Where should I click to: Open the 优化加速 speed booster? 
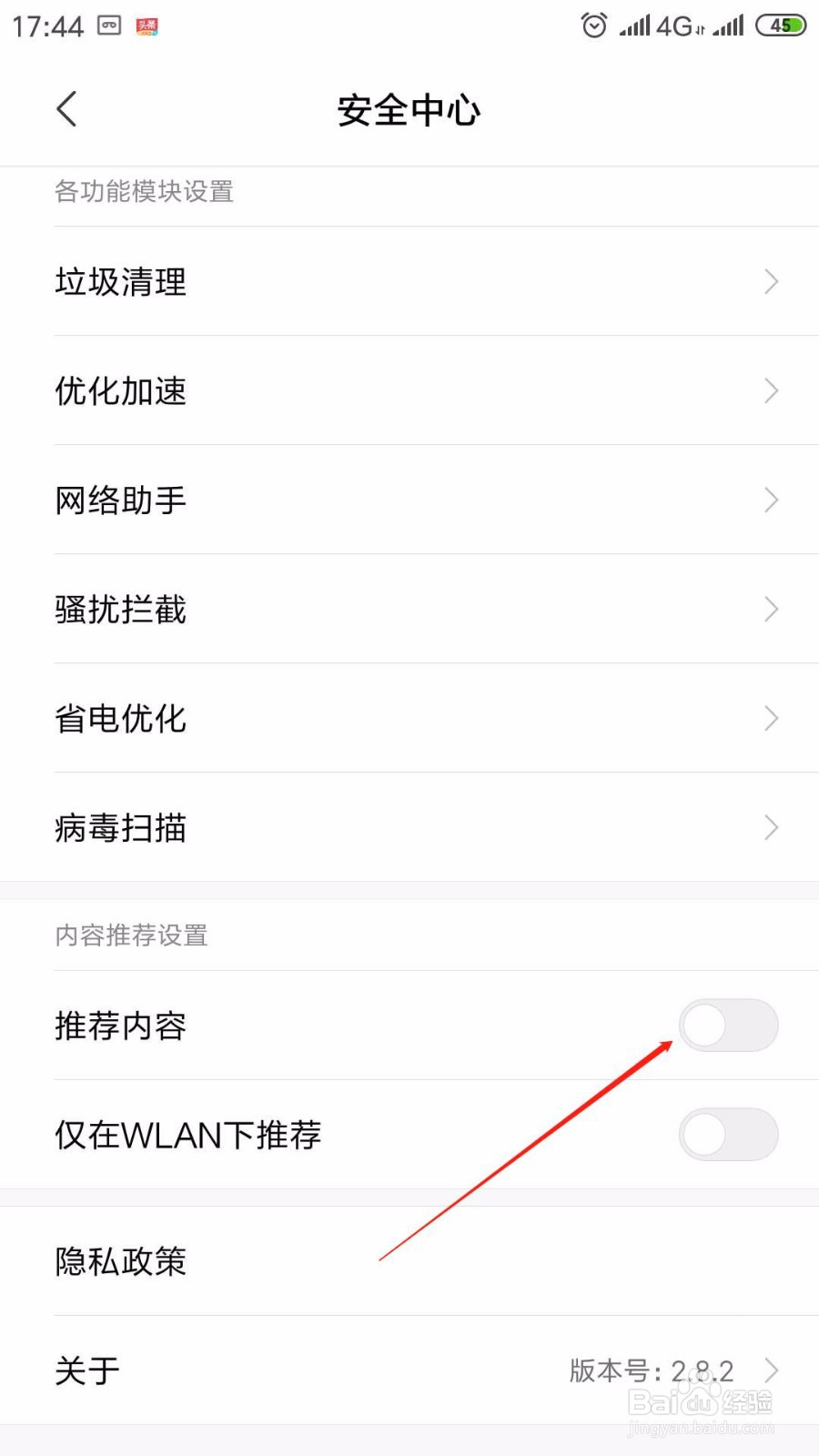pos(119,391)
